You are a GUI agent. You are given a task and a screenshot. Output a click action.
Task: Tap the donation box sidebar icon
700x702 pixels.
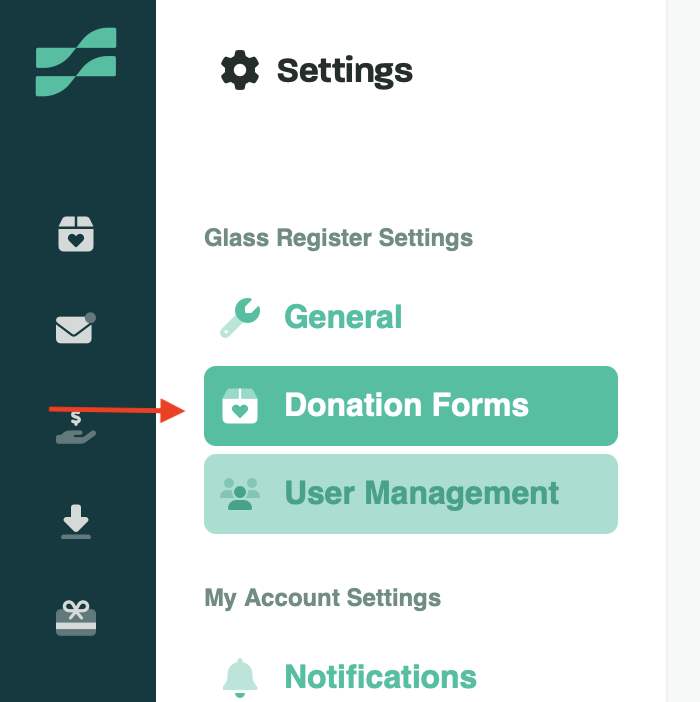76,235
